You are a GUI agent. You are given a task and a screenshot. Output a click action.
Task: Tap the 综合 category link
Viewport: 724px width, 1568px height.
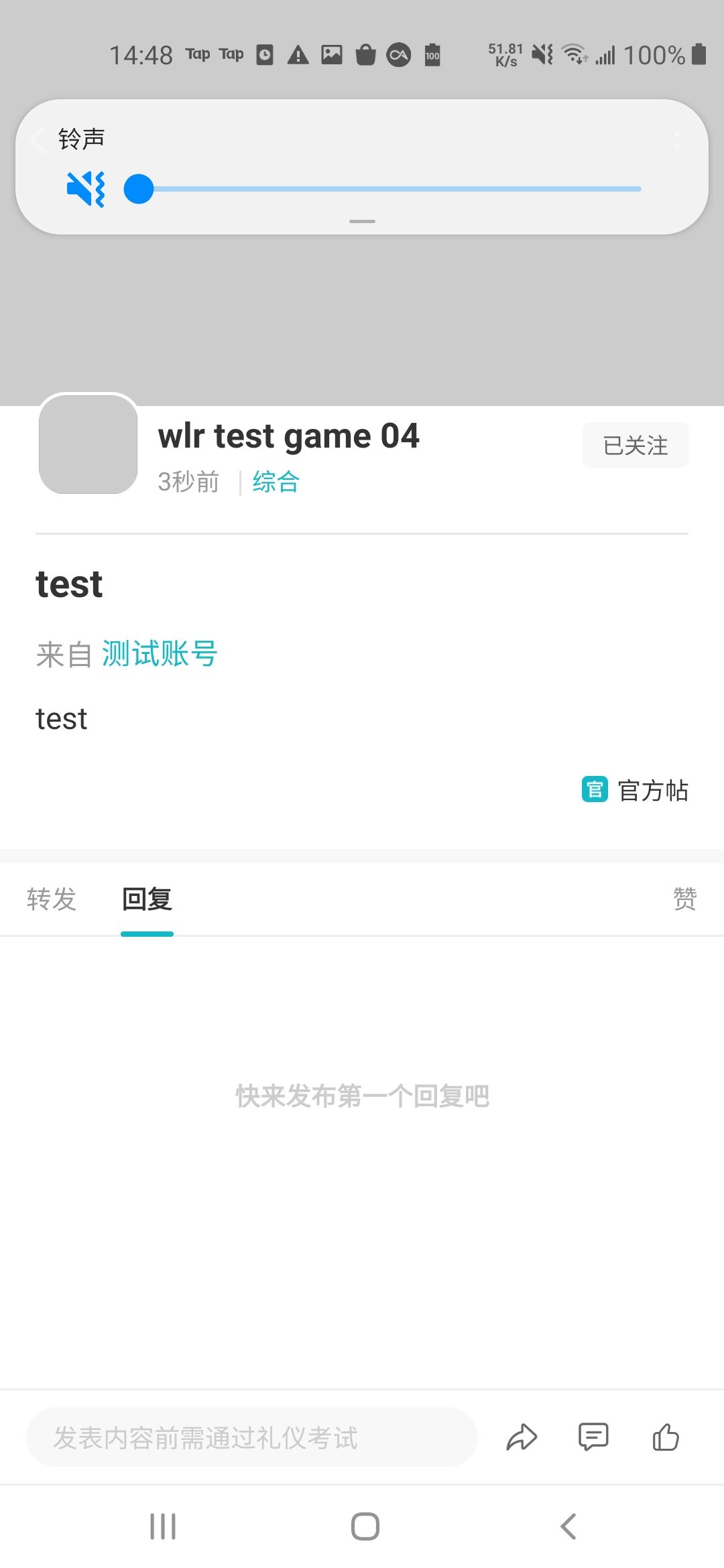click(275, 481)
